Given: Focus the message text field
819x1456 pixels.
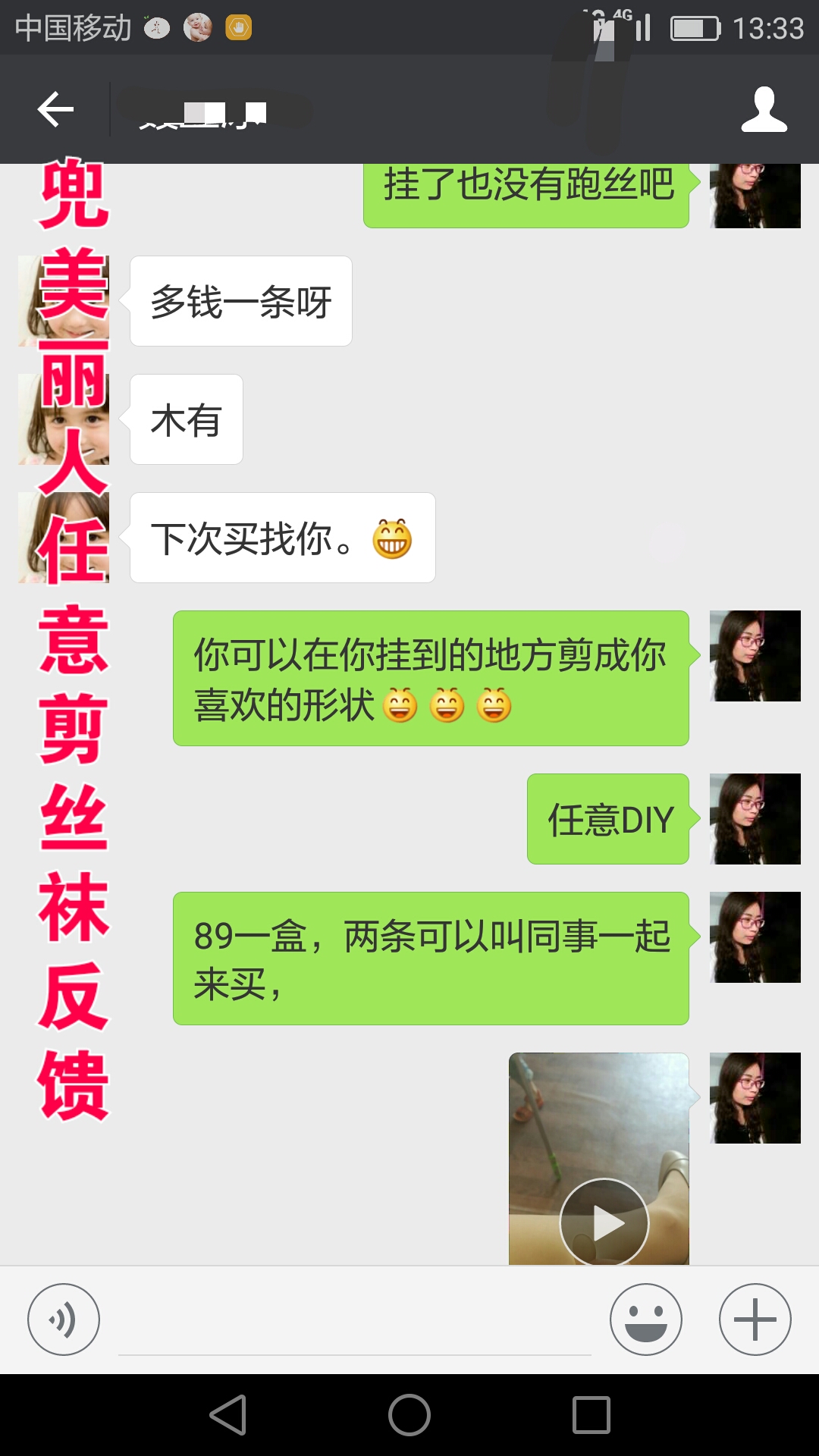Looking at the screenshot, I should click(x=354, y=1323).
